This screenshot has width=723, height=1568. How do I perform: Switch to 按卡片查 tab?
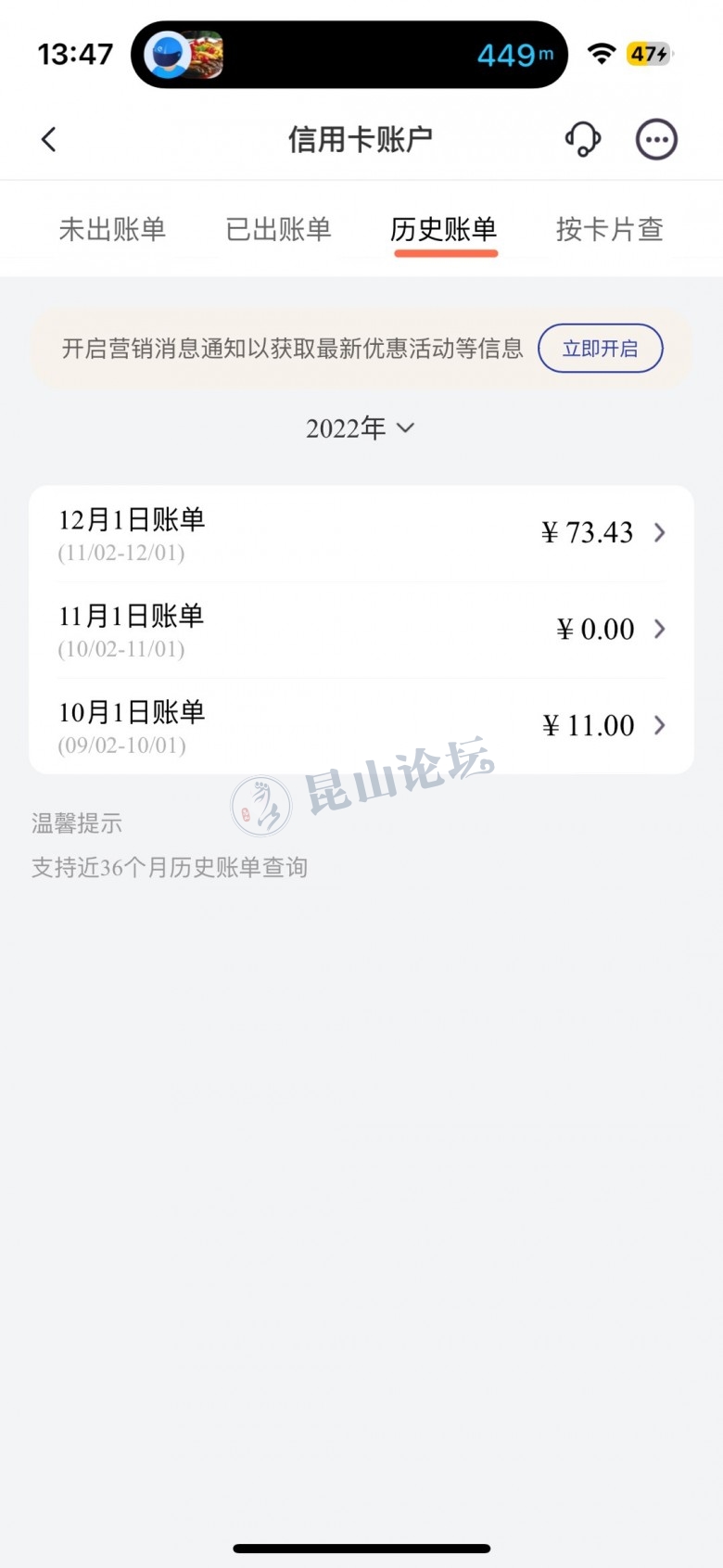pos(609,229)
